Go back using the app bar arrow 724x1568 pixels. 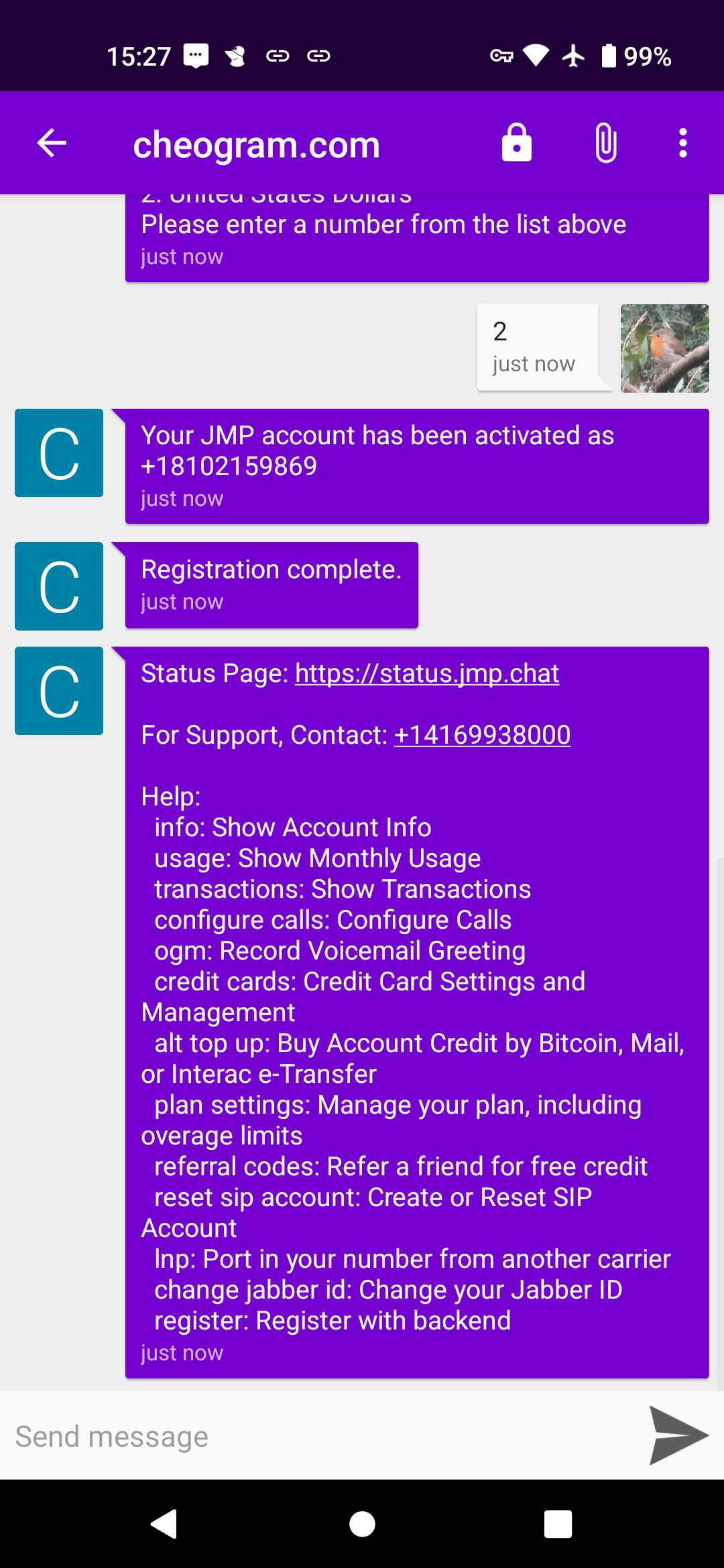pyautogui.click(x=52, y=143)
